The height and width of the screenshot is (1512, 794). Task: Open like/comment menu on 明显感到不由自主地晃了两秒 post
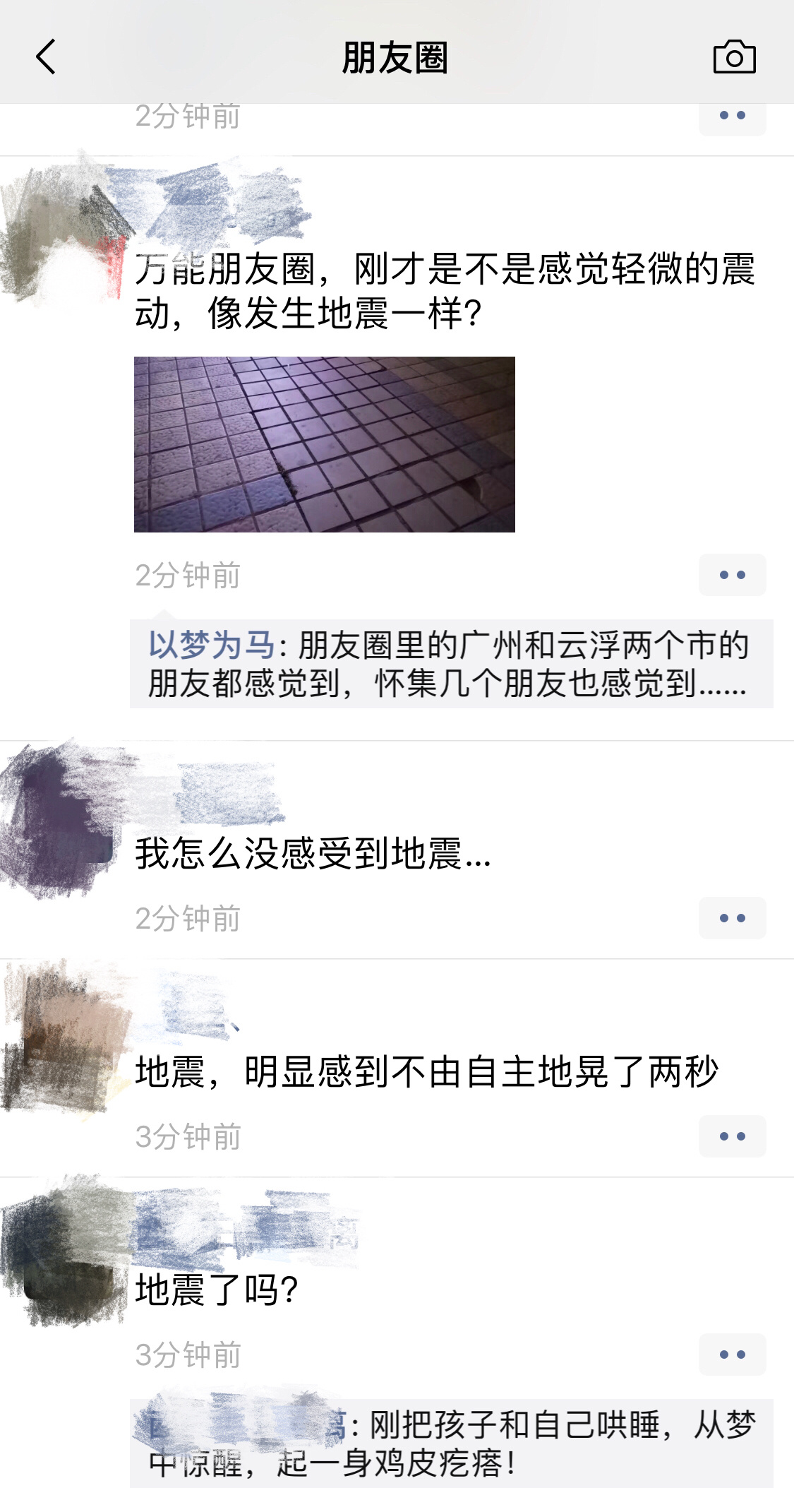tap(732, 1136)
